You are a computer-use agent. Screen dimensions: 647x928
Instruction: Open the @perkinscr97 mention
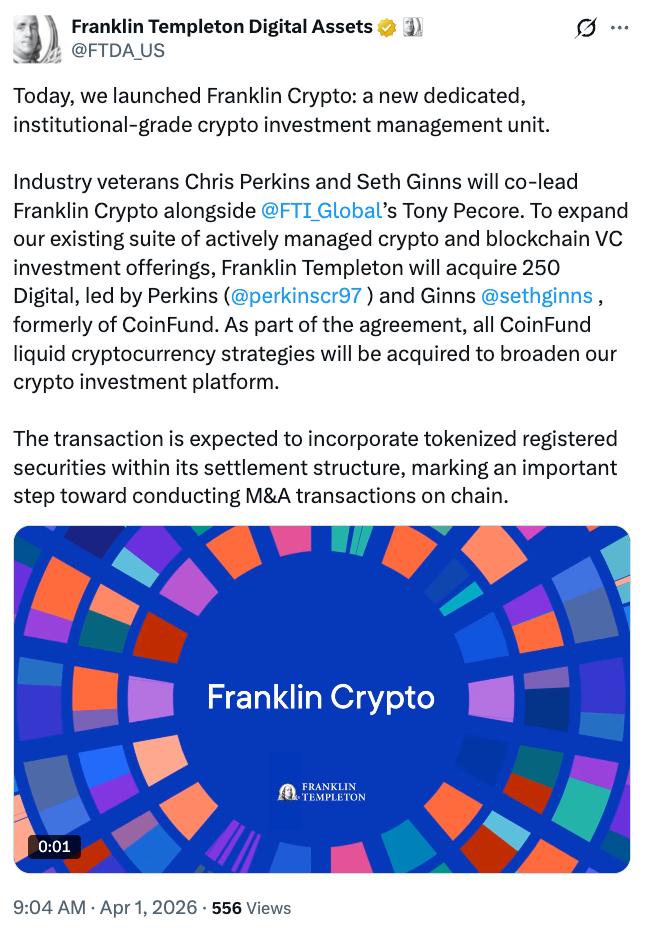(x=296, y=297)
